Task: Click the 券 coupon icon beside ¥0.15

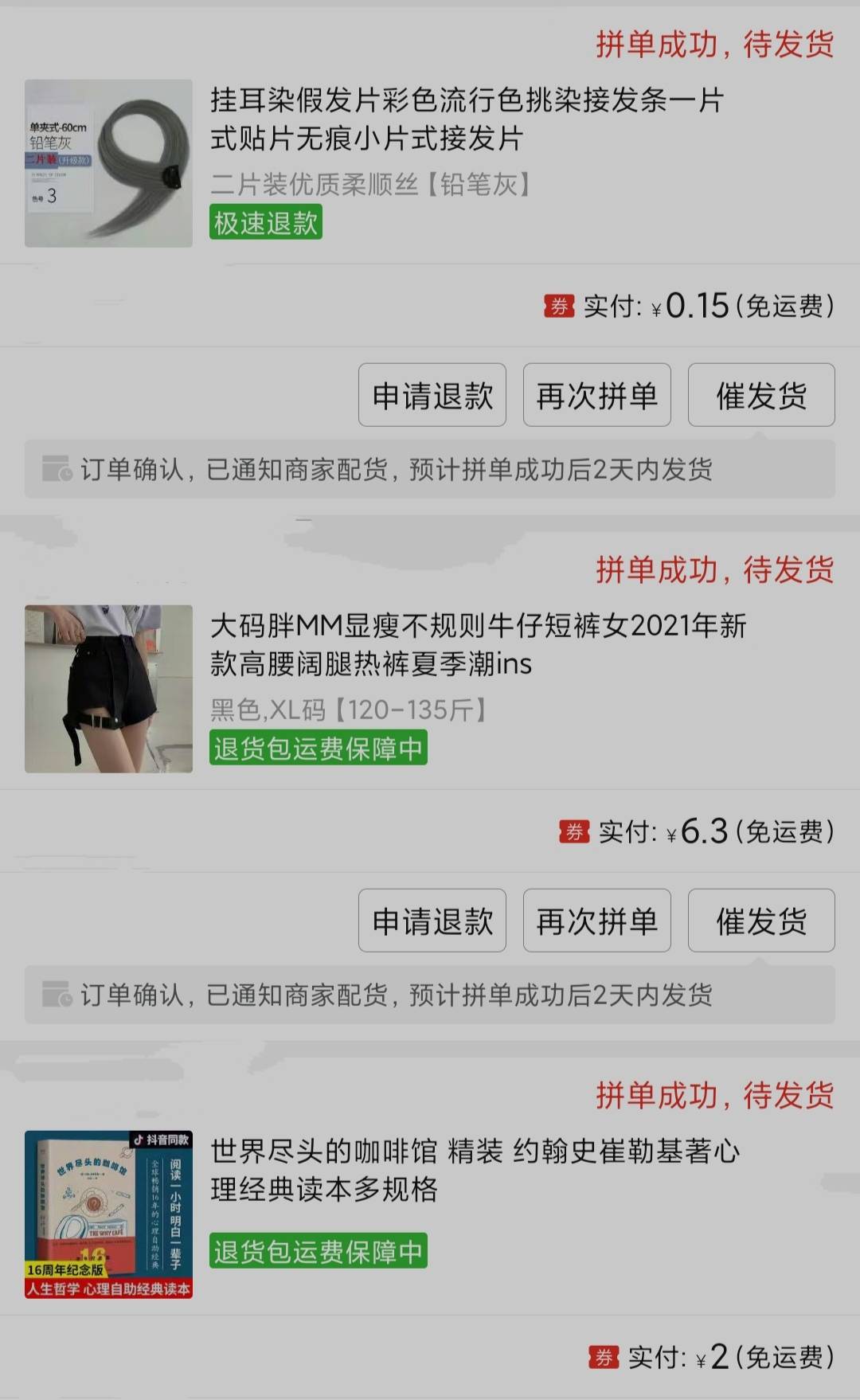Action: pyautogui.click(x=560, y=307)
